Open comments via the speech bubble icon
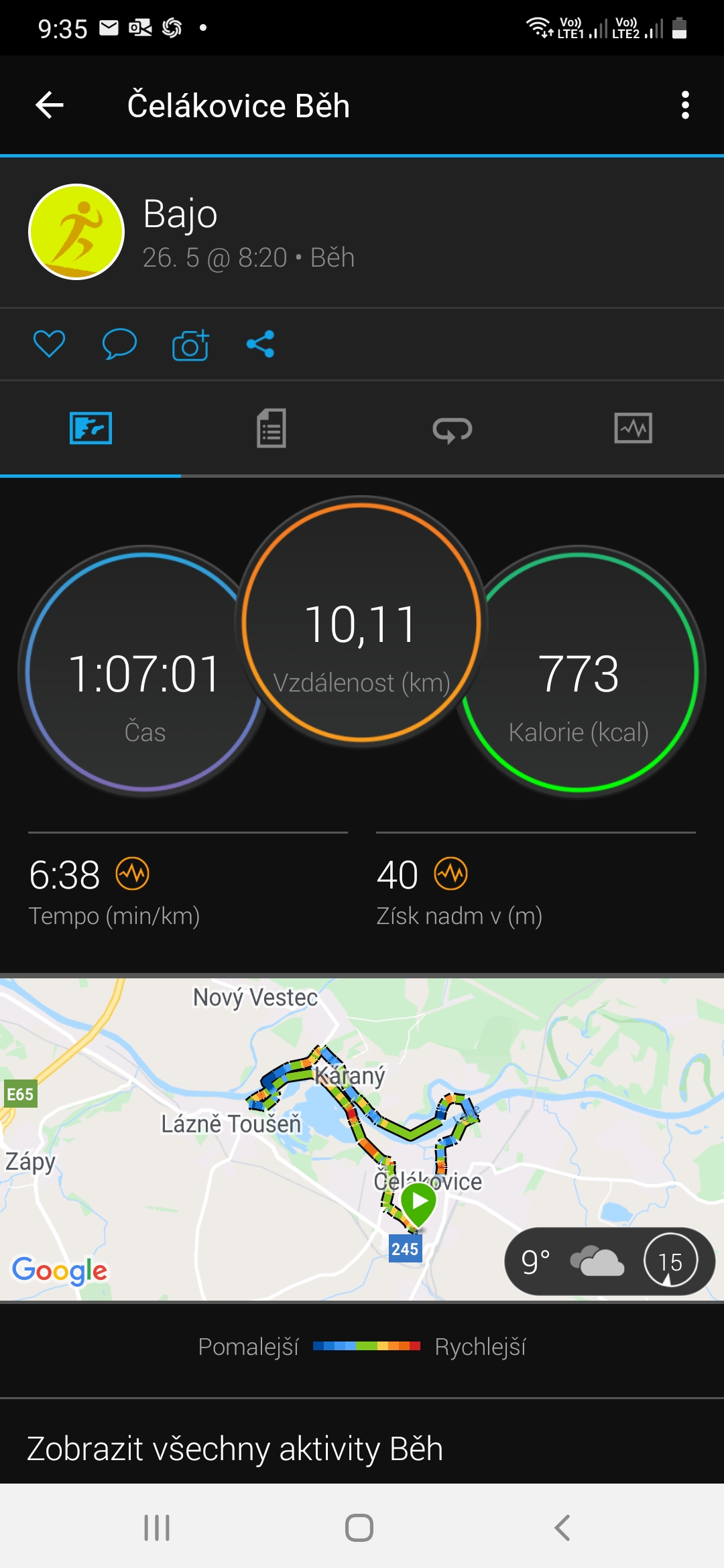Screen dimensions: 724x1568 click(x=119, y=344)
